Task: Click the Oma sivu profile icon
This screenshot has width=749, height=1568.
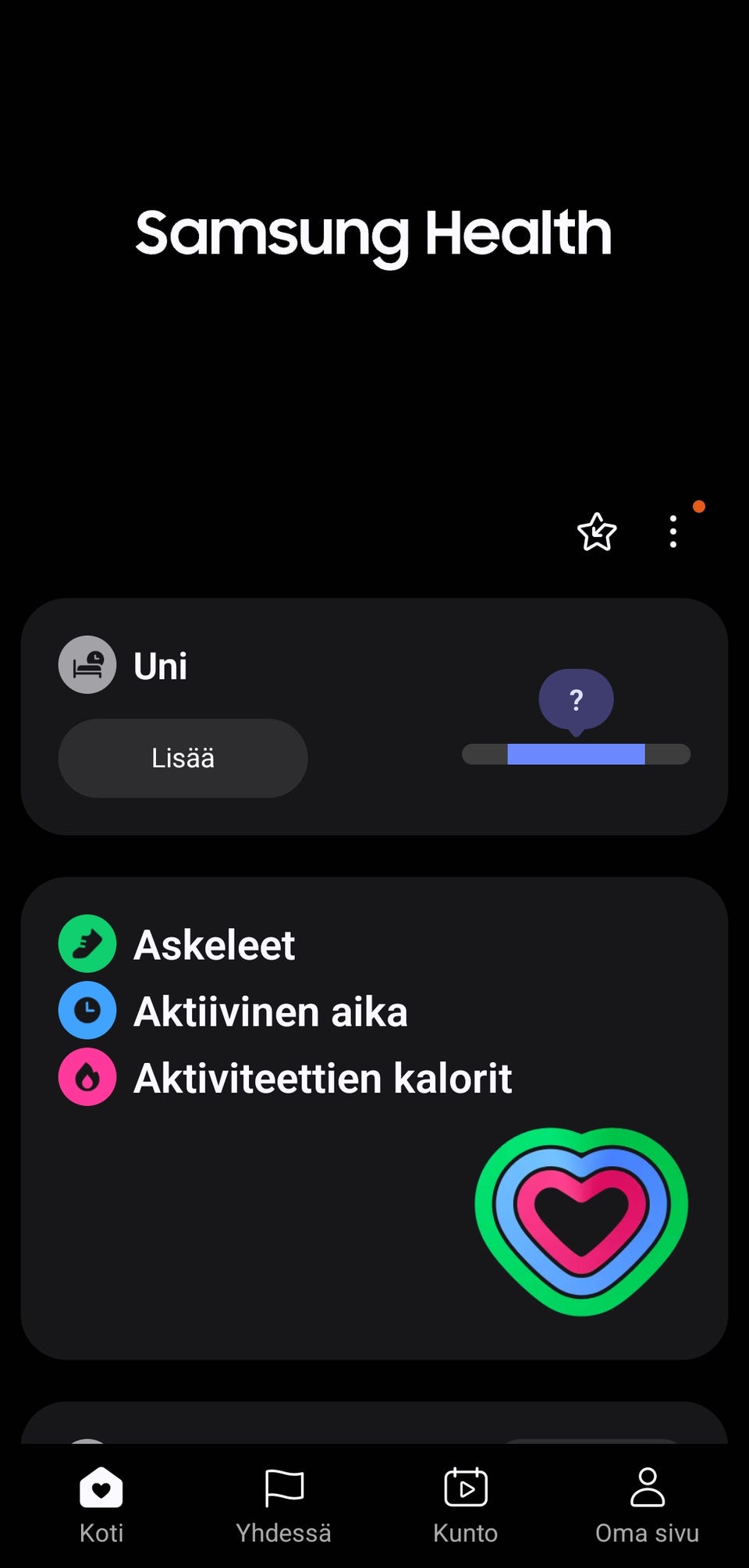Action: coord(647,1486)
